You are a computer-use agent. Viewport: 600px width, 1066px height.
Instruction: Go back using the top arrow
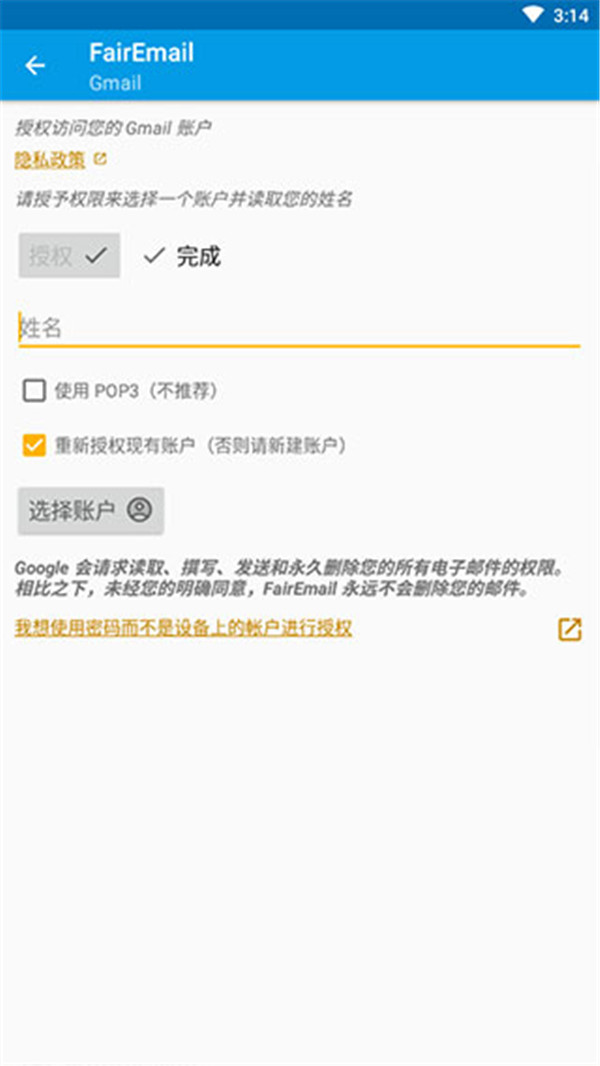(x=35, y=66)
